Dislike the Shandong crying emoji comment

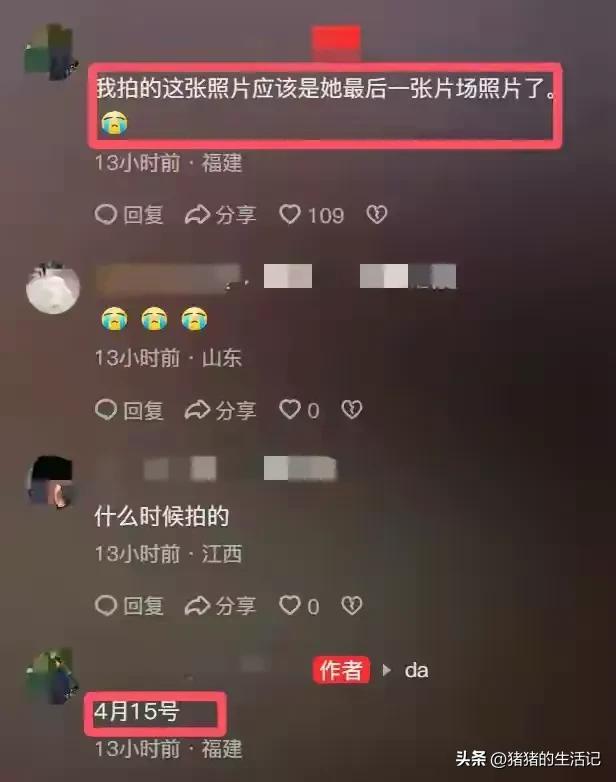[x=351, y=409]
